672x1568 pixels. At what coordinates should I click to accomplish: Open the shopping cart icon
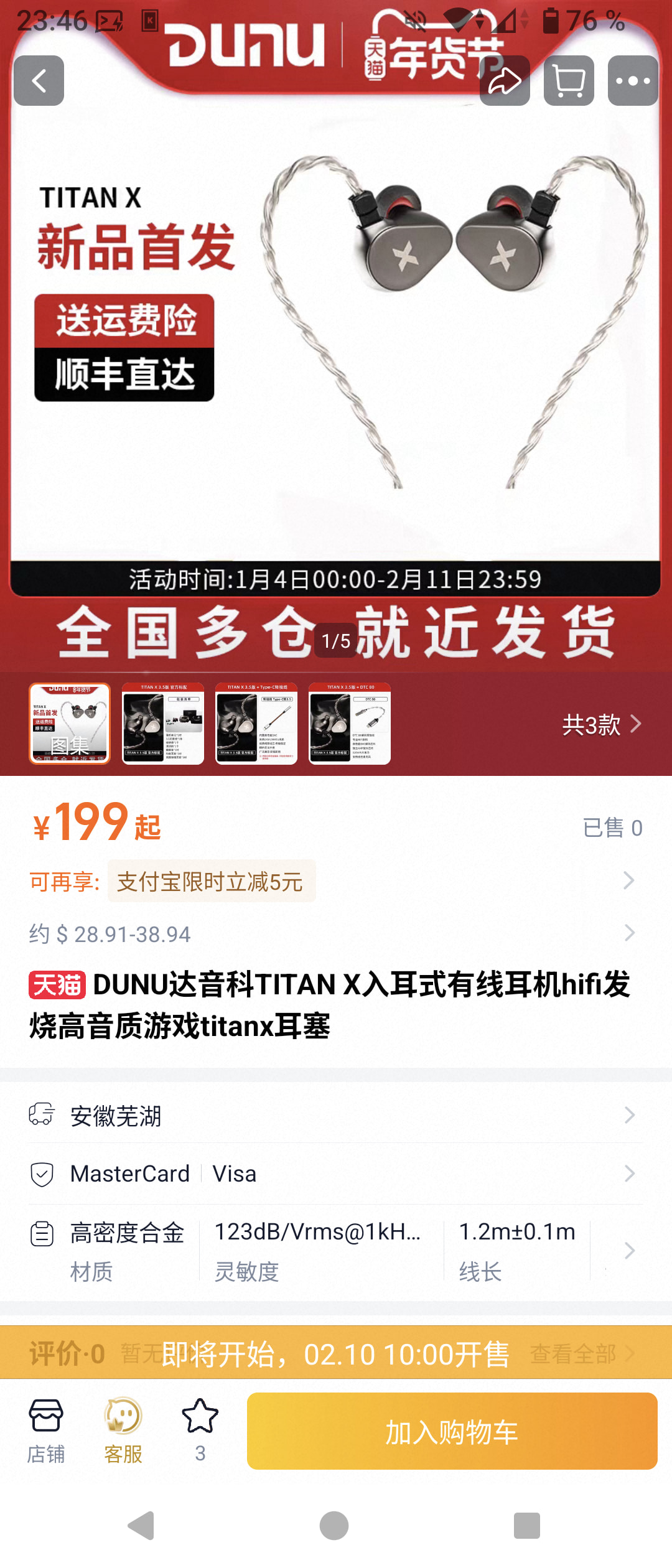[569, 81]
